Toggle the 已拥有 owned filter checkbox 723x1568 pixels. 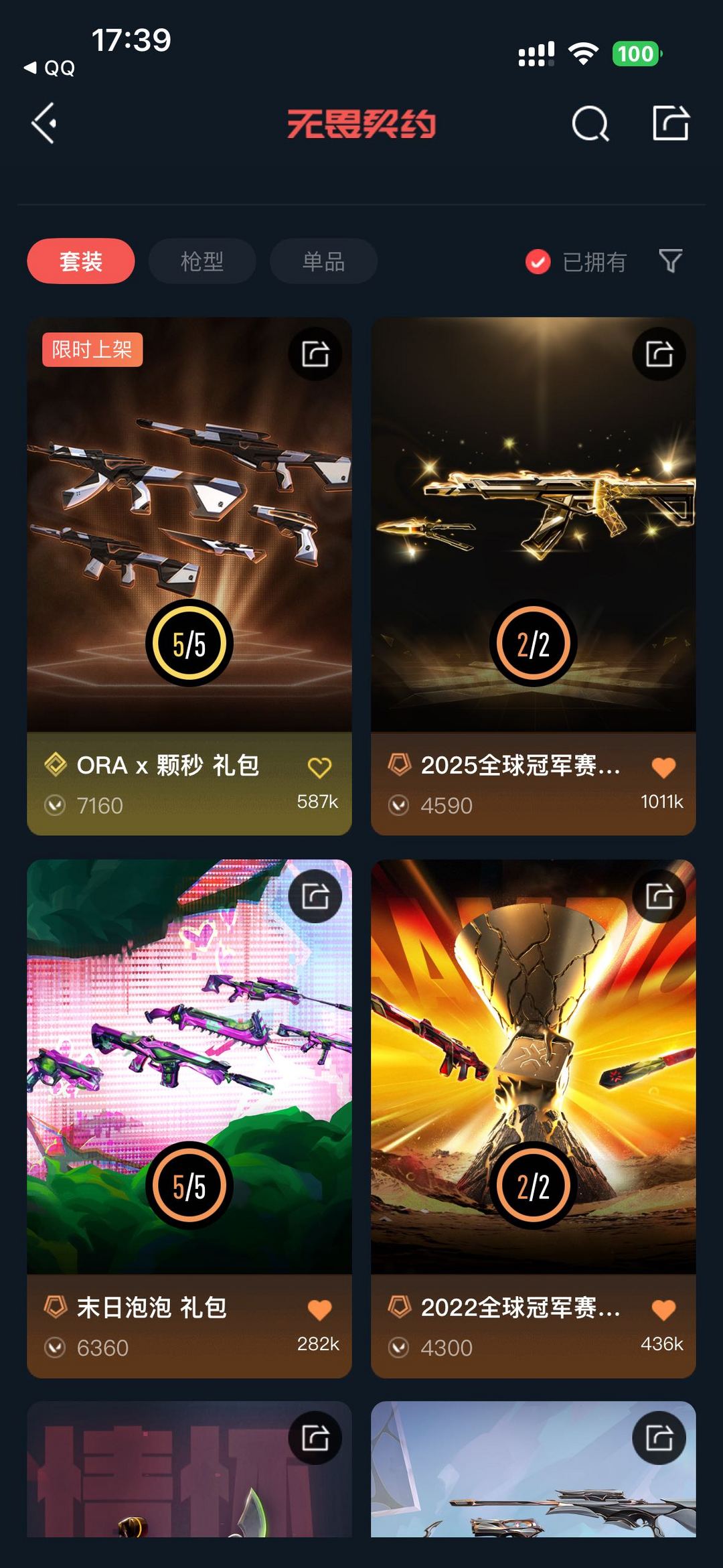(538, 262)
